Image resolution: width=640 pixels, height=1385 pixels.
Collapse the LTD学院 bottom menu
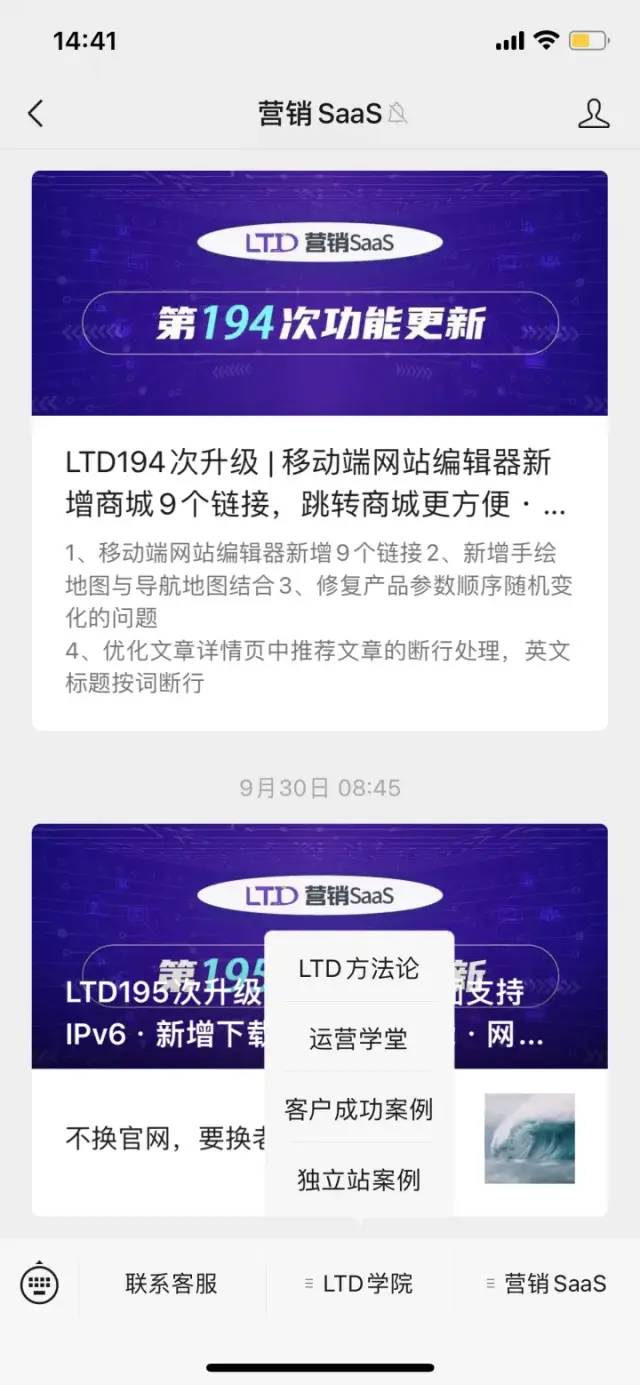(x=359, y=1283)
